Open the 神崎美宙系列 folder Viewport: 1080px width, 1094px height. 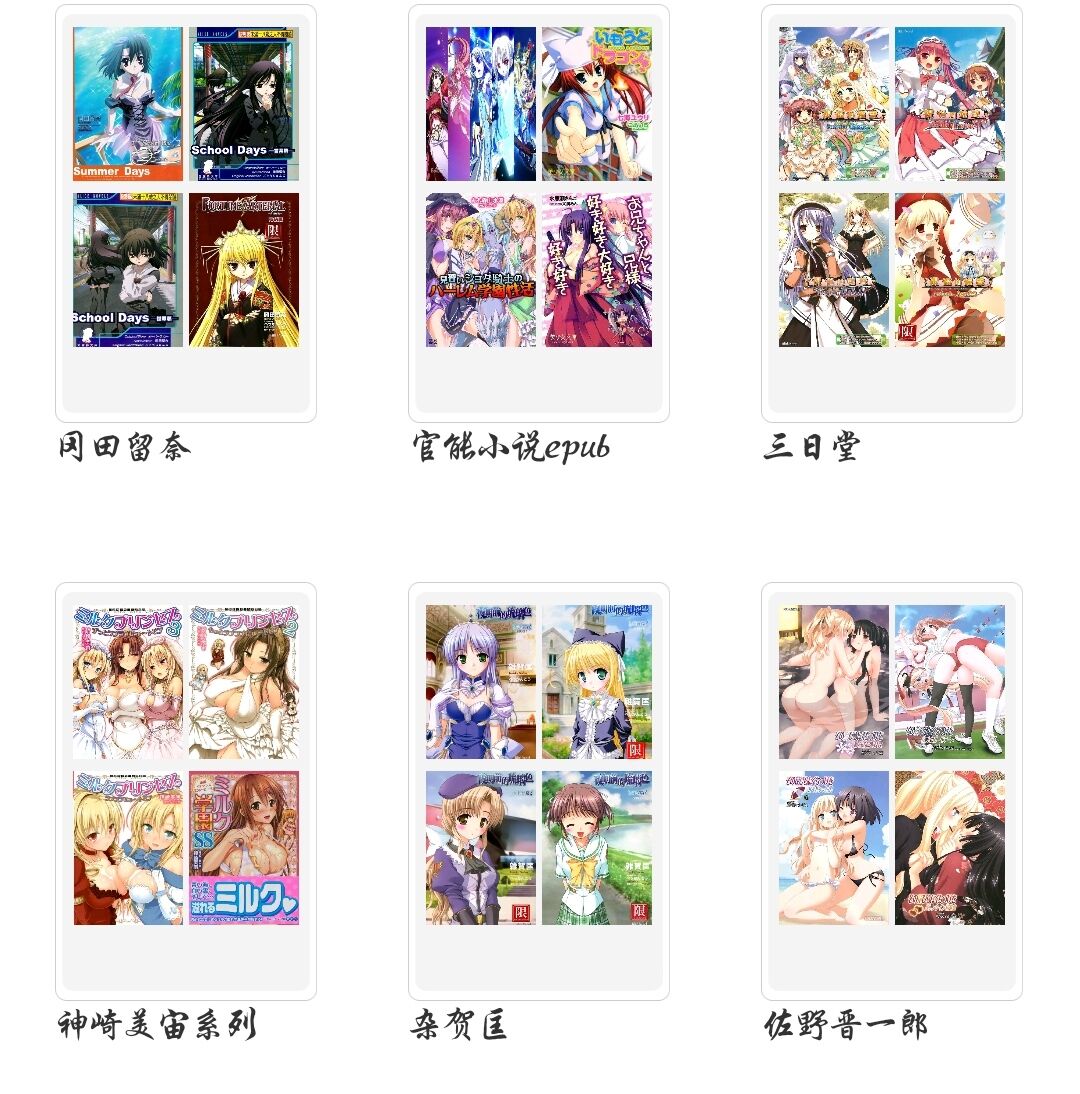click(186, 791)
